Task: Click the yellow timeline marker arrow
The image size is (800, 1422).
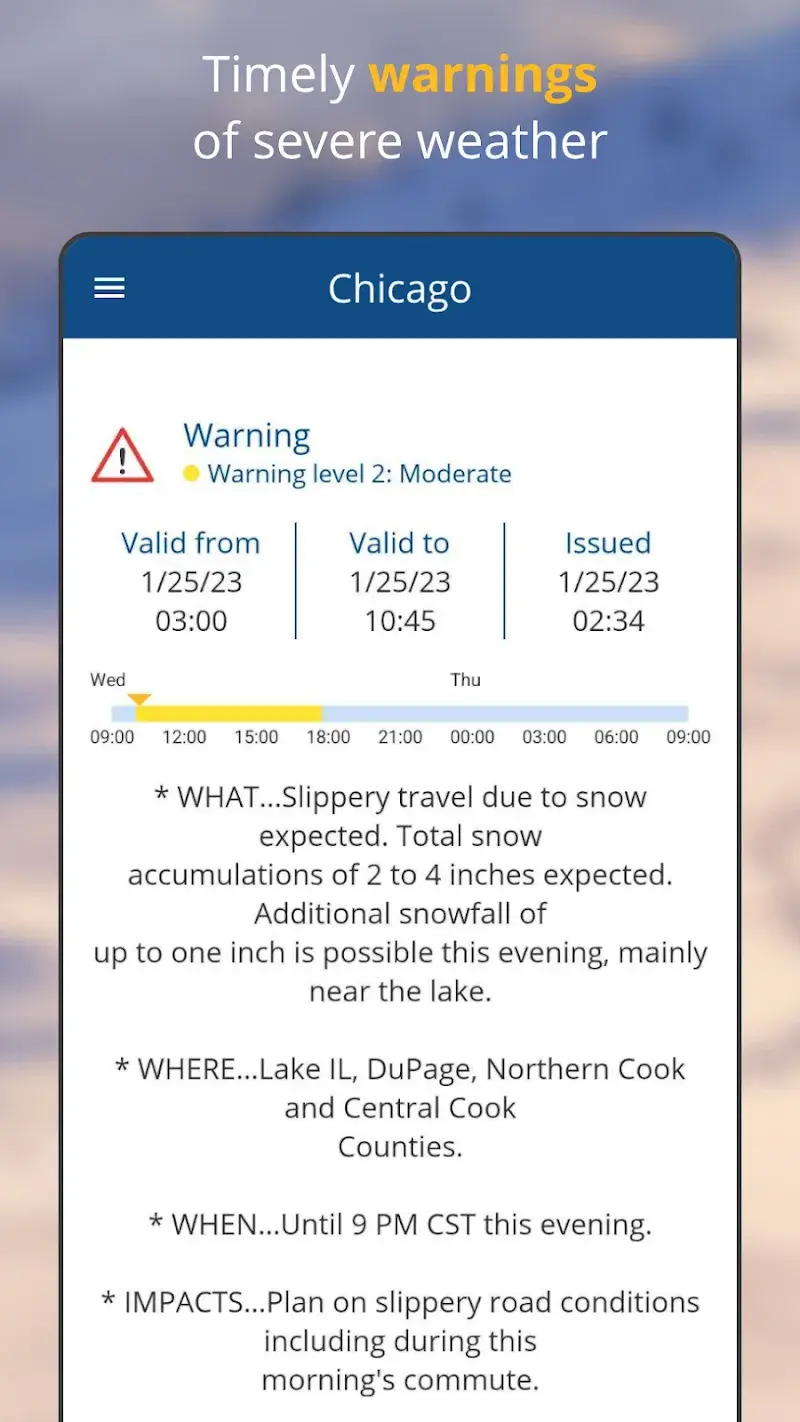Action: (140, 700)
